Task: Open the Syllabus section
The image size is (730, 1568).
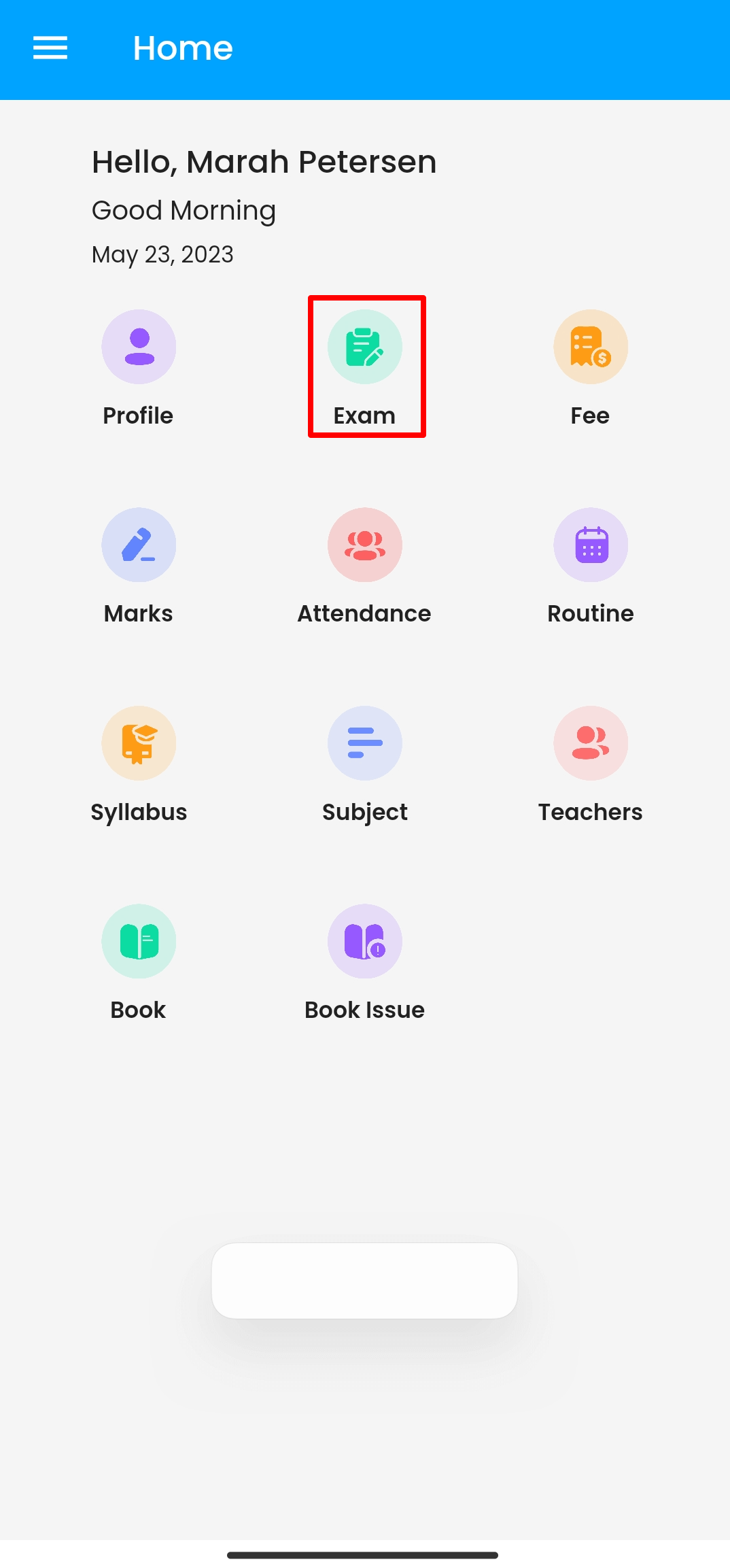Action: click(139, 743)
